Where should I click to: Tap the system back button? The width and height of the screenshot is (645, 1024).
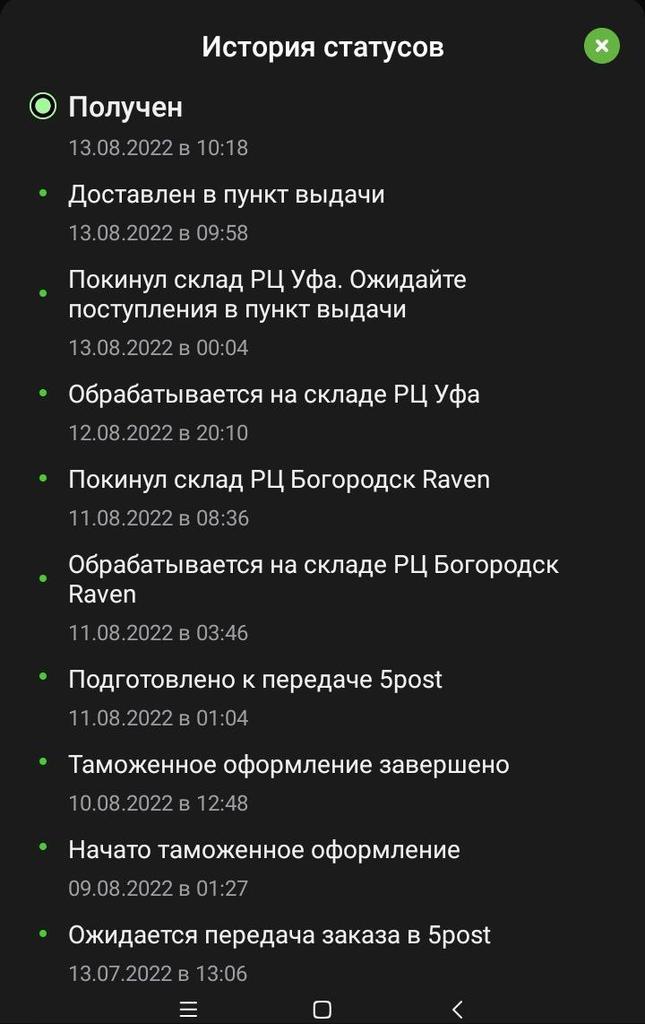457,1009
